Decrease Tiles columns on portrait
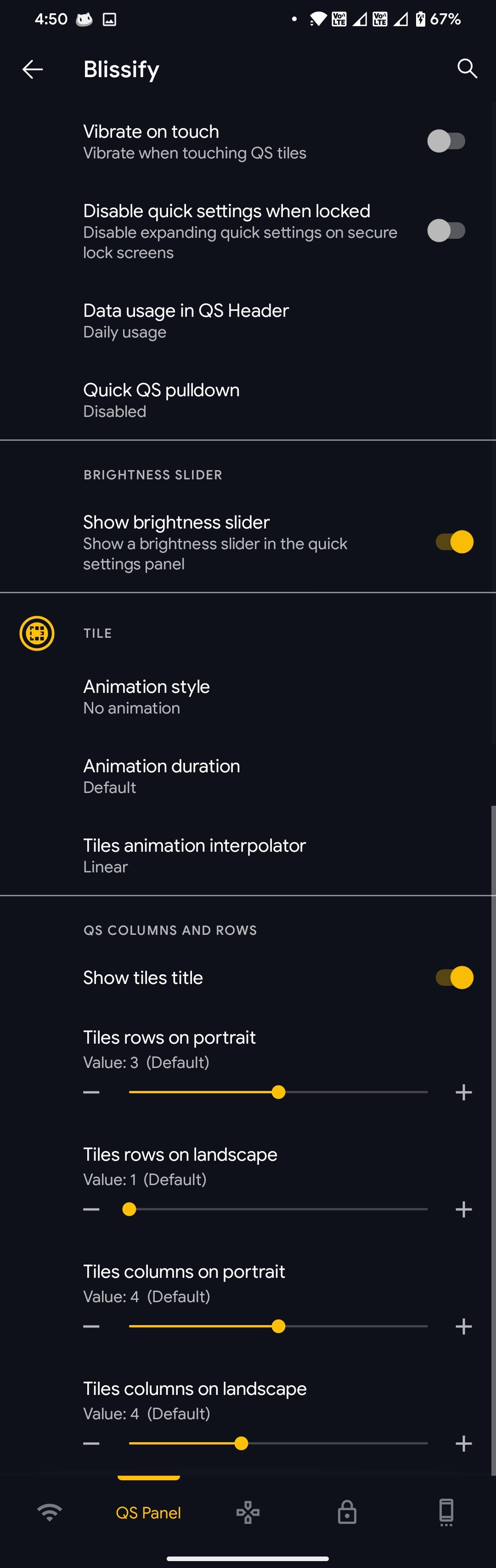Screen dimensions: 496x1568 (x=91, y=1326)
